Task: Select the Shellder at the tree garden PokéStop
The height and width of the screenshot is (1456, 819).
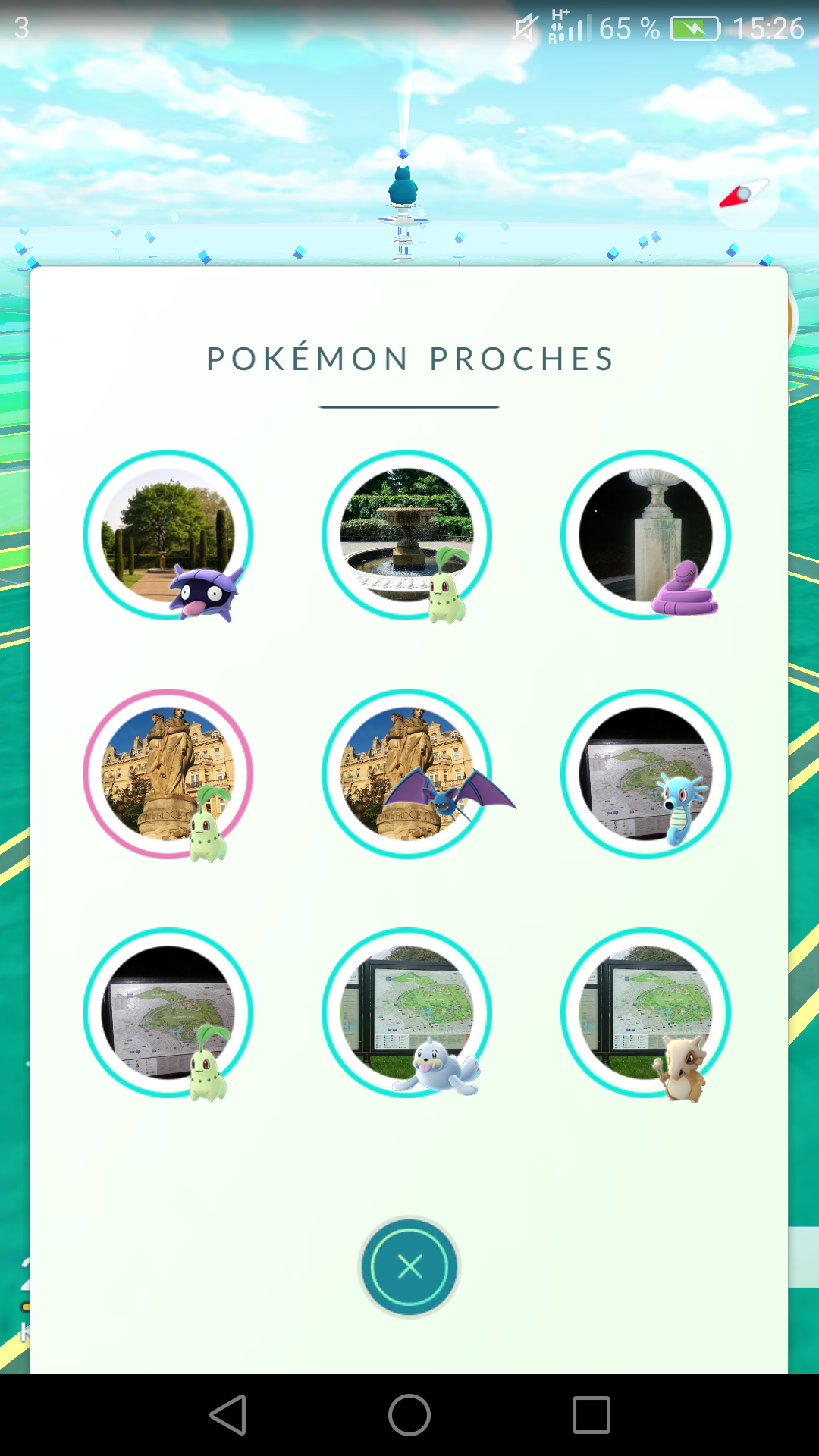Action: pos(168,535)
